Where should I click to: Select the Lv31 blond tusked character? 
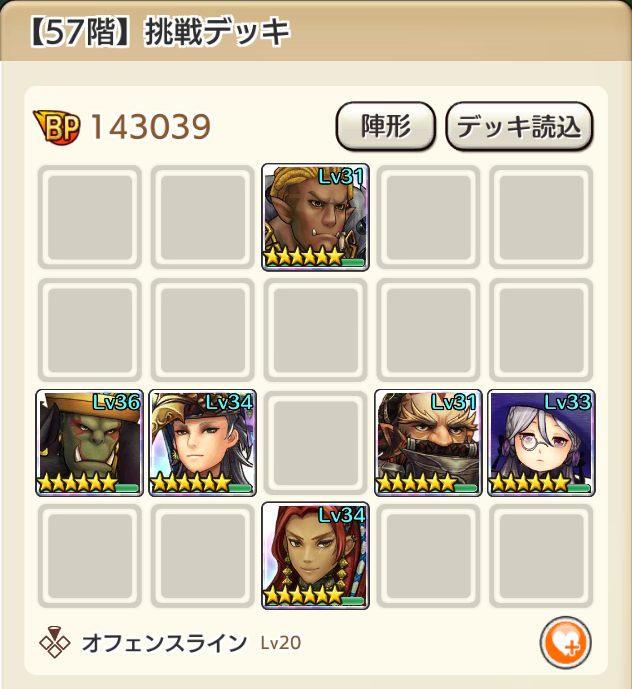pos(315,217)
